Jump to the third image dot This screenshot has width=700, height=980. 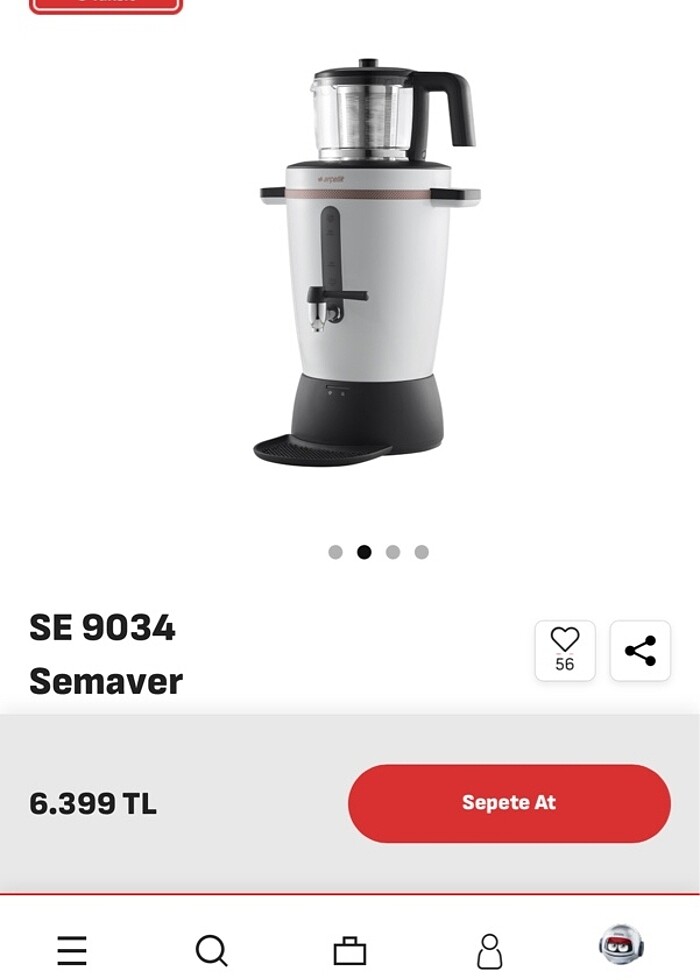coord(393,552)
